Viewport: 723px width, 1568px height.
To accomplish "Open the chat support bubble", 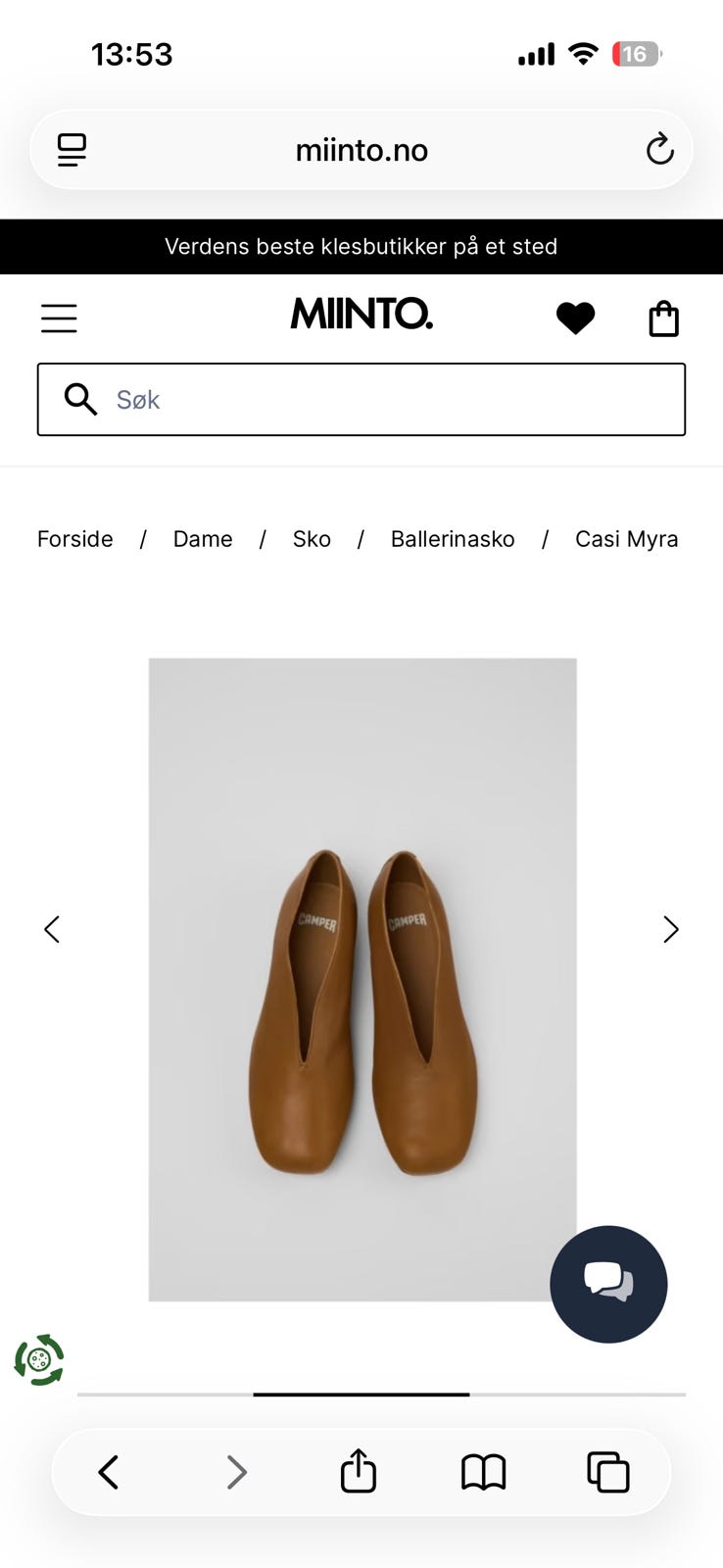I will (x=608, y=1284).
